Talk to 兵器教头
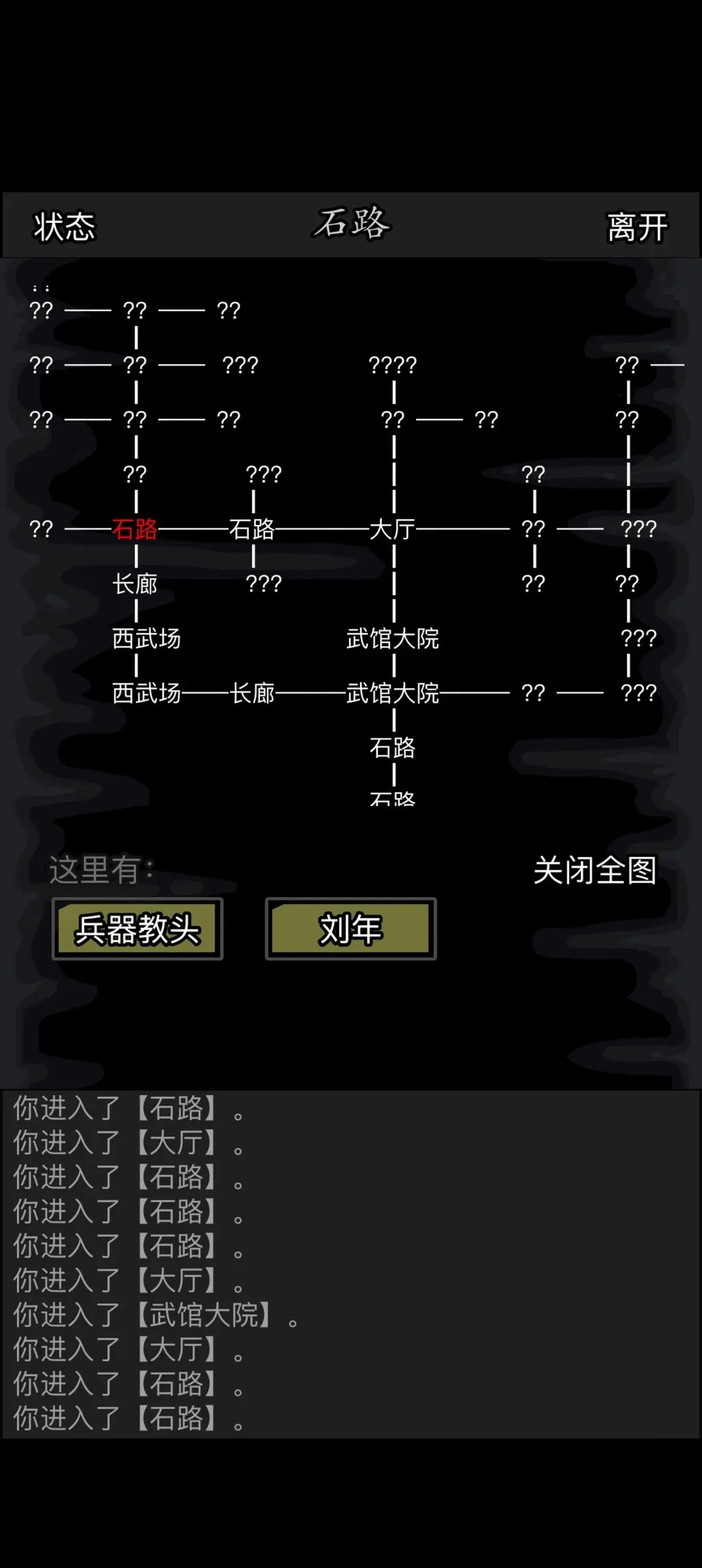Viewport: 702px width, 1568px height. point(137,929)
